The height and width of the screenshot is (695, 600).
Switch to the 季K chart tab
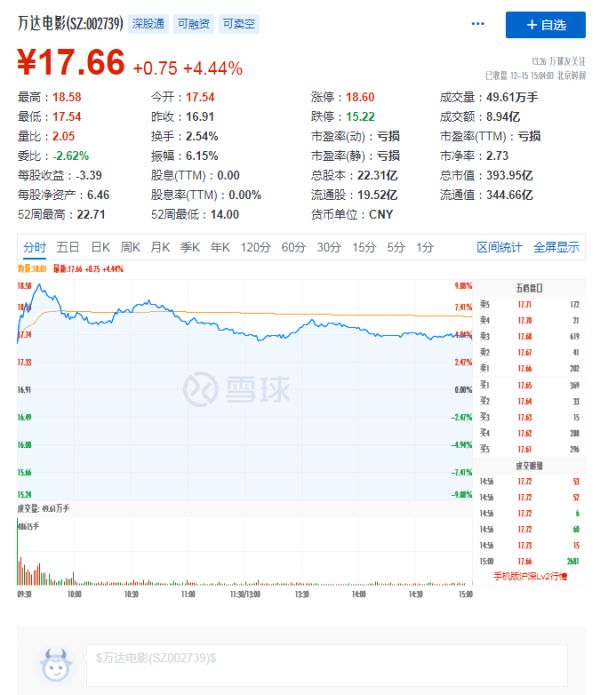[190, 247]
